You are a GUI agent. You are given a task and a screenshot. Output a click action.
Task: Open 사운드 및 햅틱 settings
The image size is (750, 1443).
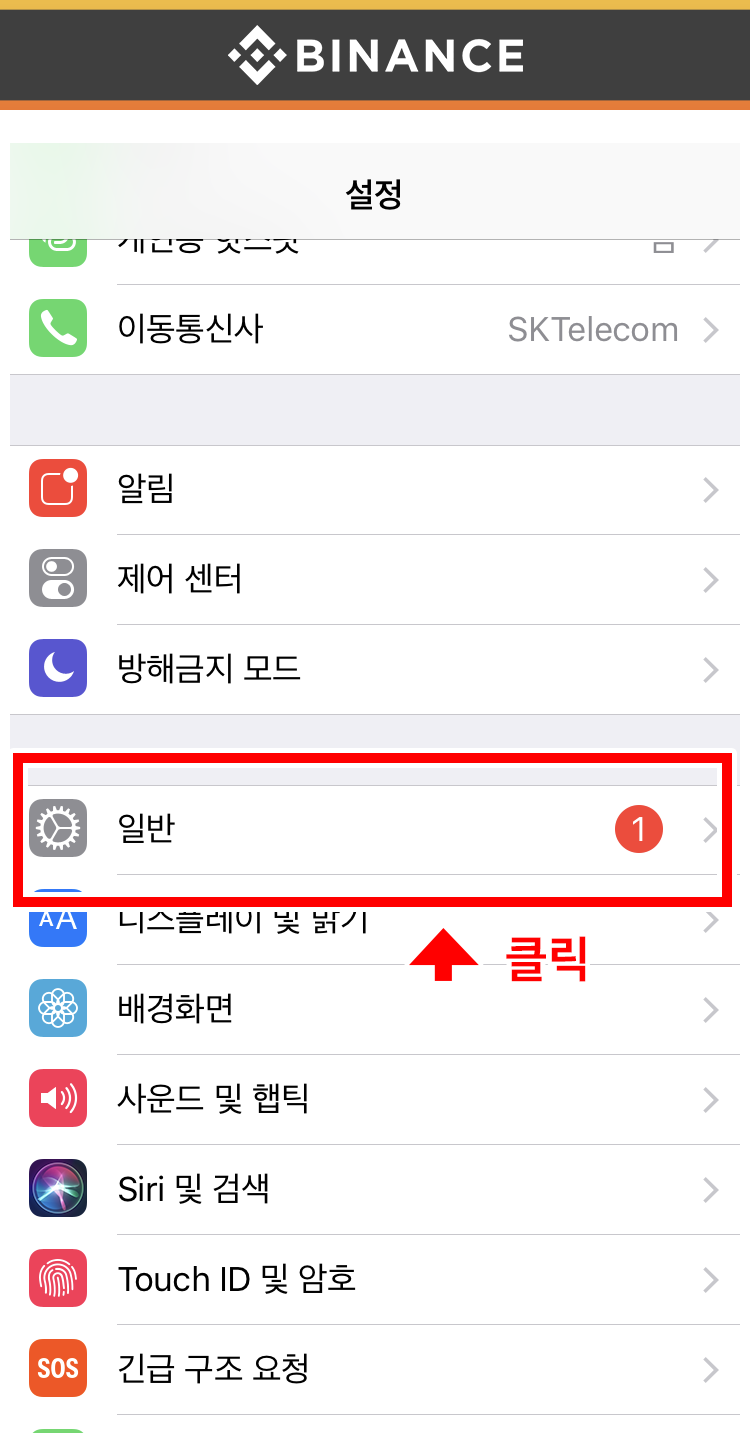pos(375,1099)
